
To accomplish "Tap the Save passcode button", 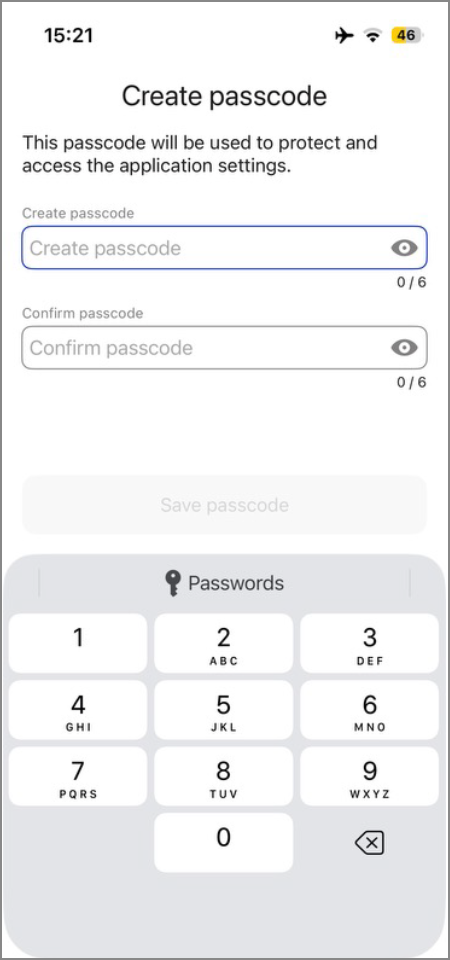I will [x=225, y=505].
